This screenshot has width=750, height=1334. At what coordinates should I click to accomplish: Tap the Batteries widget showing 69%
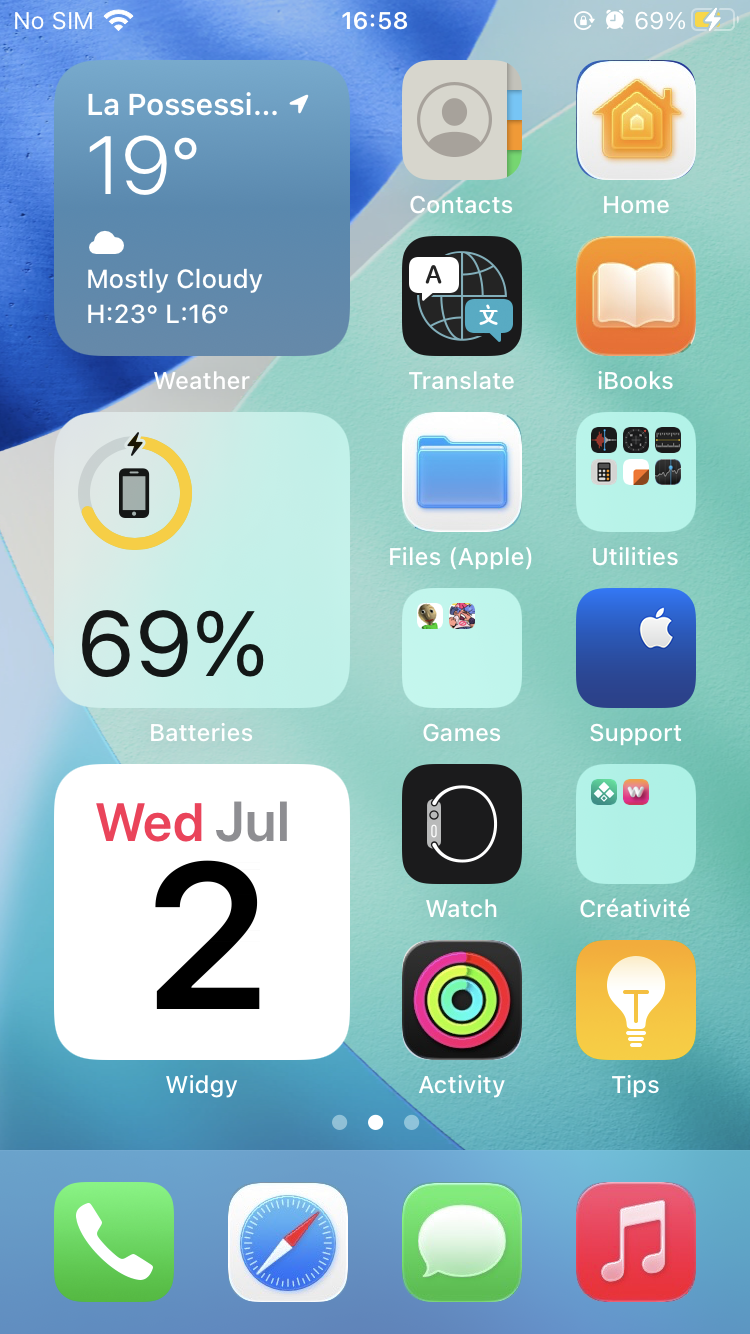[201, 560]
